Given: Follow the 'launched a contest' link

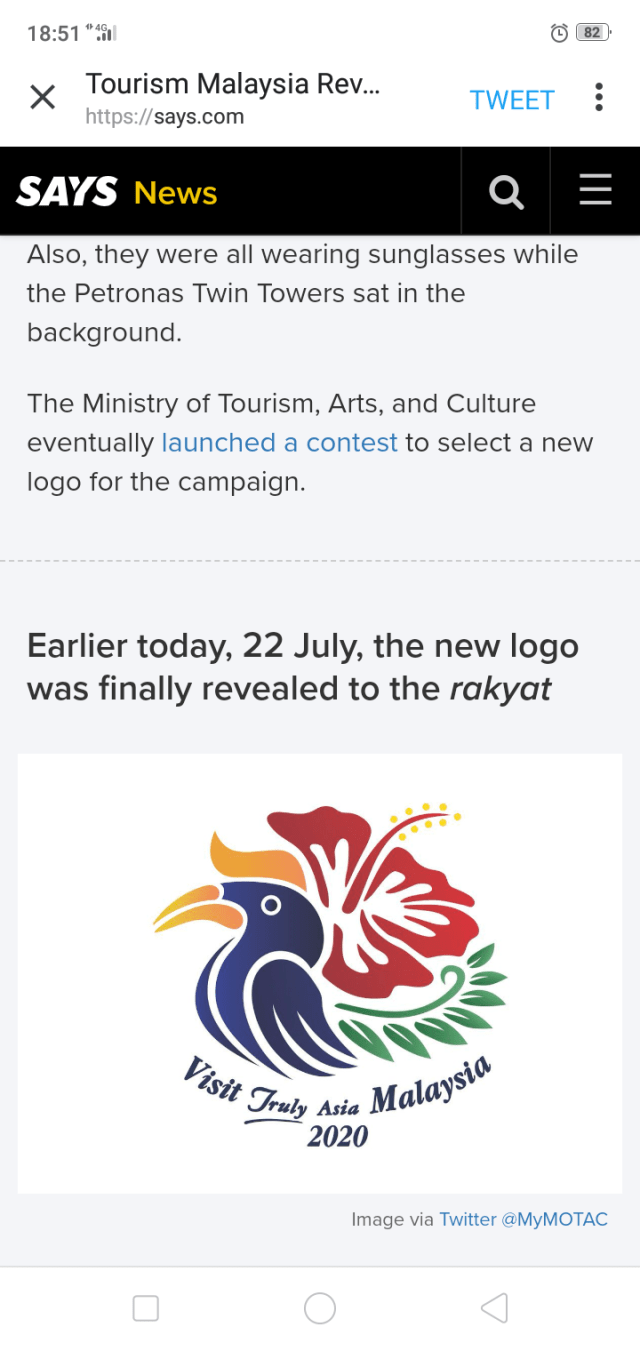Looking at the screenshot, I should pos(280,443).
